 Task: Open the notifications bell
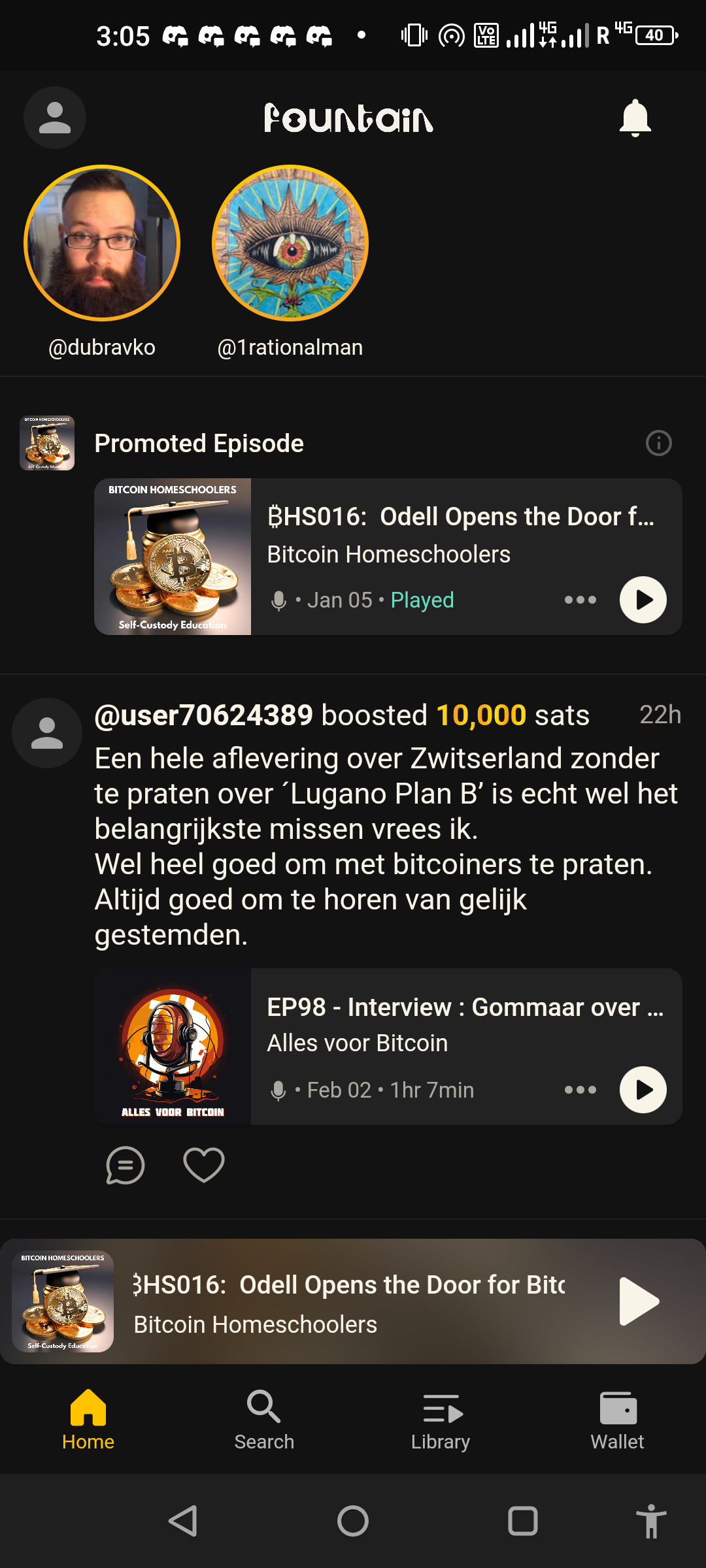tap(635, 118)
